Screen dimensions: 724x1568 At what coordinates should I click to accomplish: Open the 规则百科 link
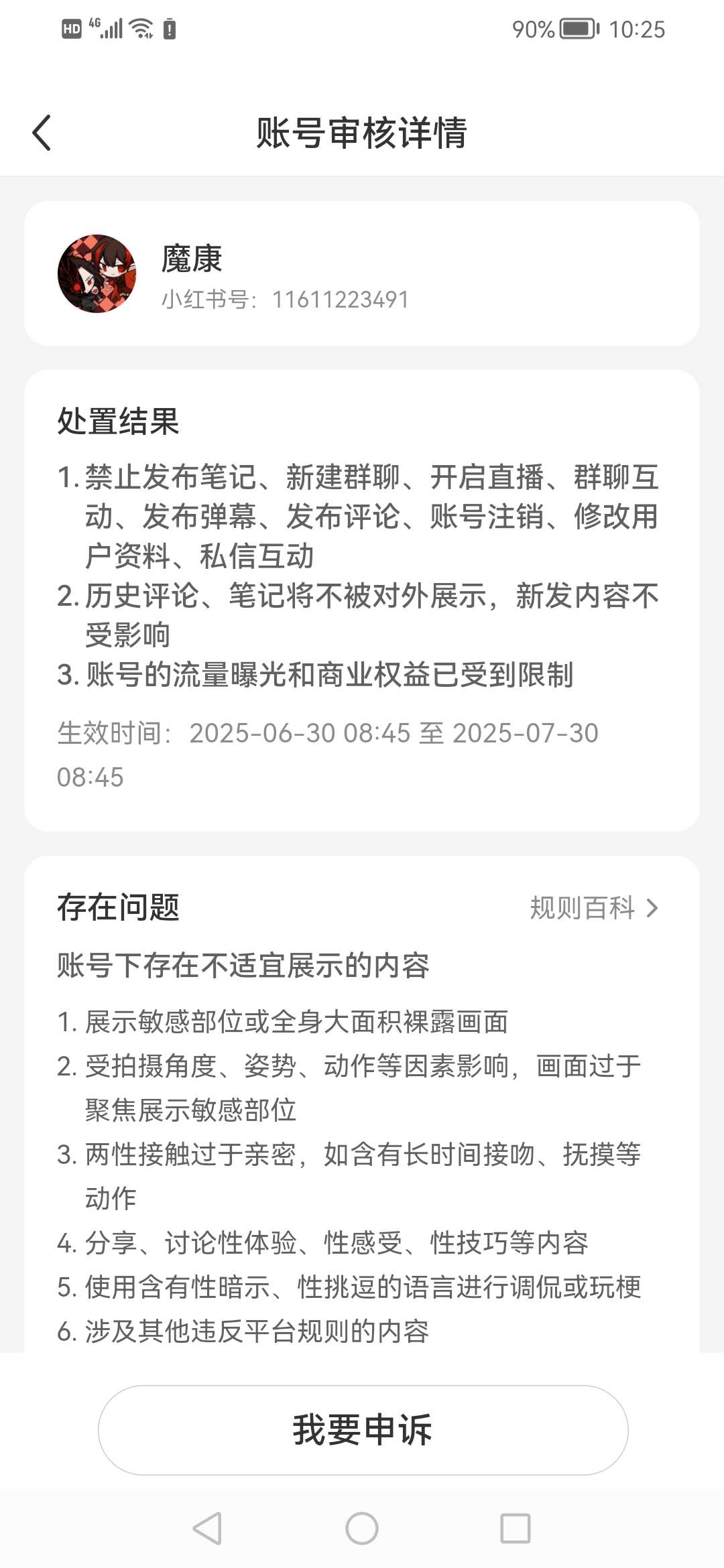click(x=594, y=908)
